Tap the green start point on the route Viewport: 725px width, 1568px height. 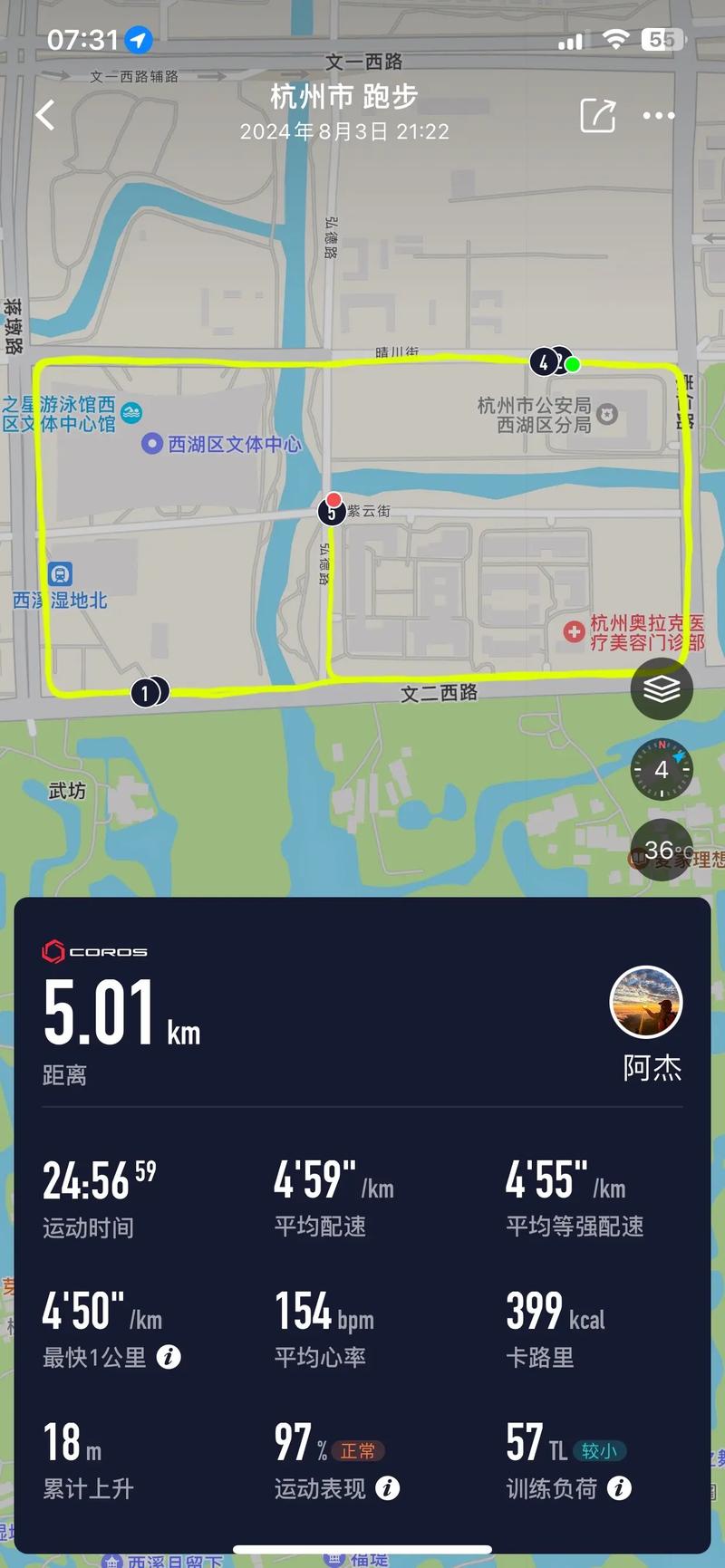pos(575,365)
